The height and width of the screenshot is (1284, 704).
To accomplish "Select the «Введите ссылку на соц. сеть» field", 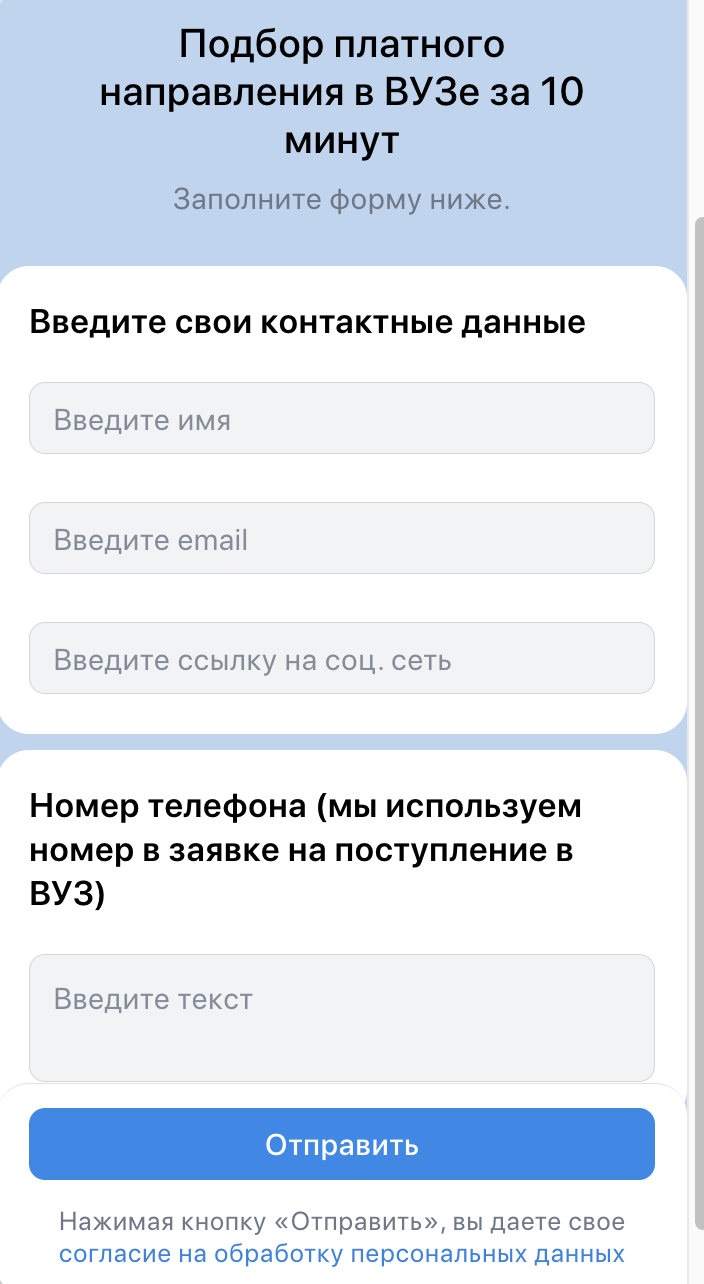I will (341, 659).
